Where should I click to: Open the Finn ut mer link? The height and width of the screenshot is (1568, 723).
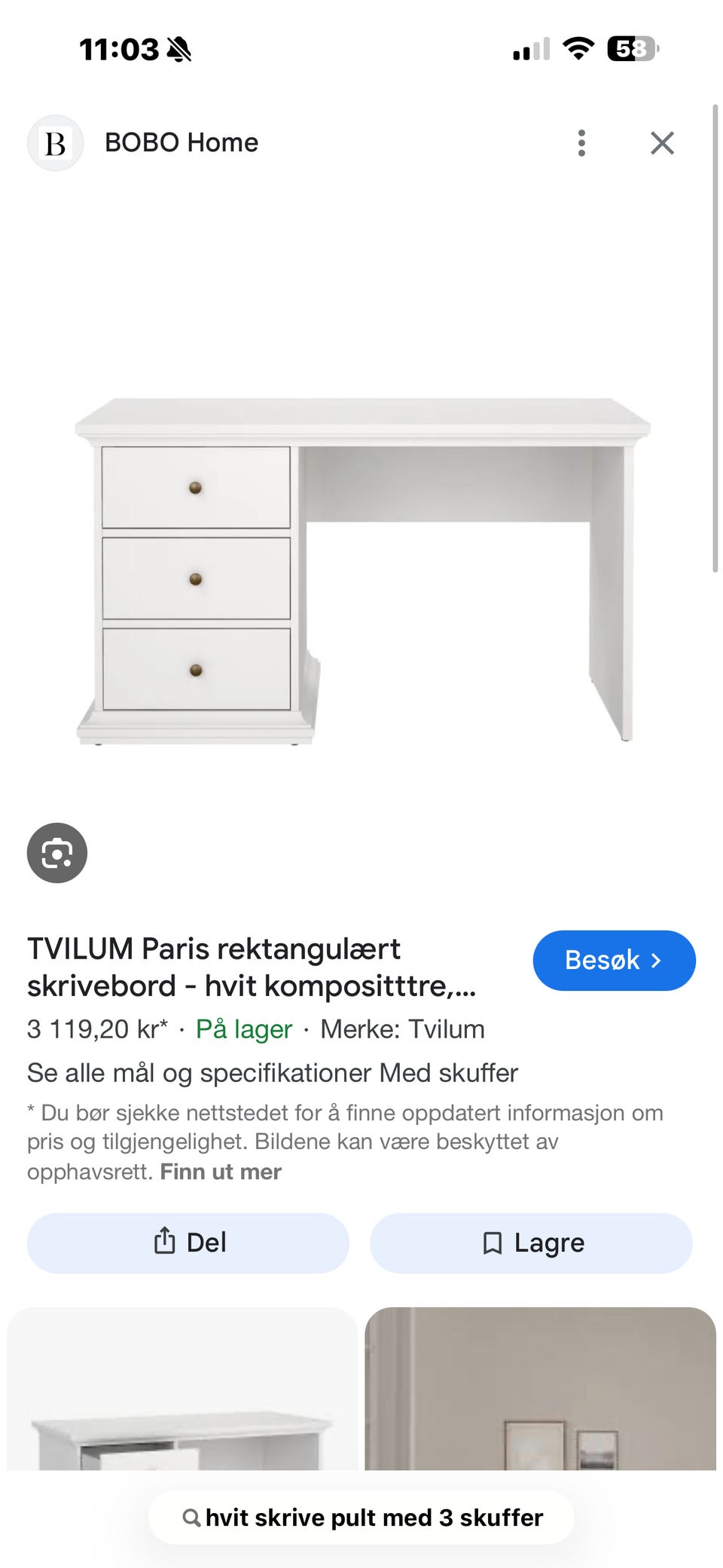coord(219,1172)
